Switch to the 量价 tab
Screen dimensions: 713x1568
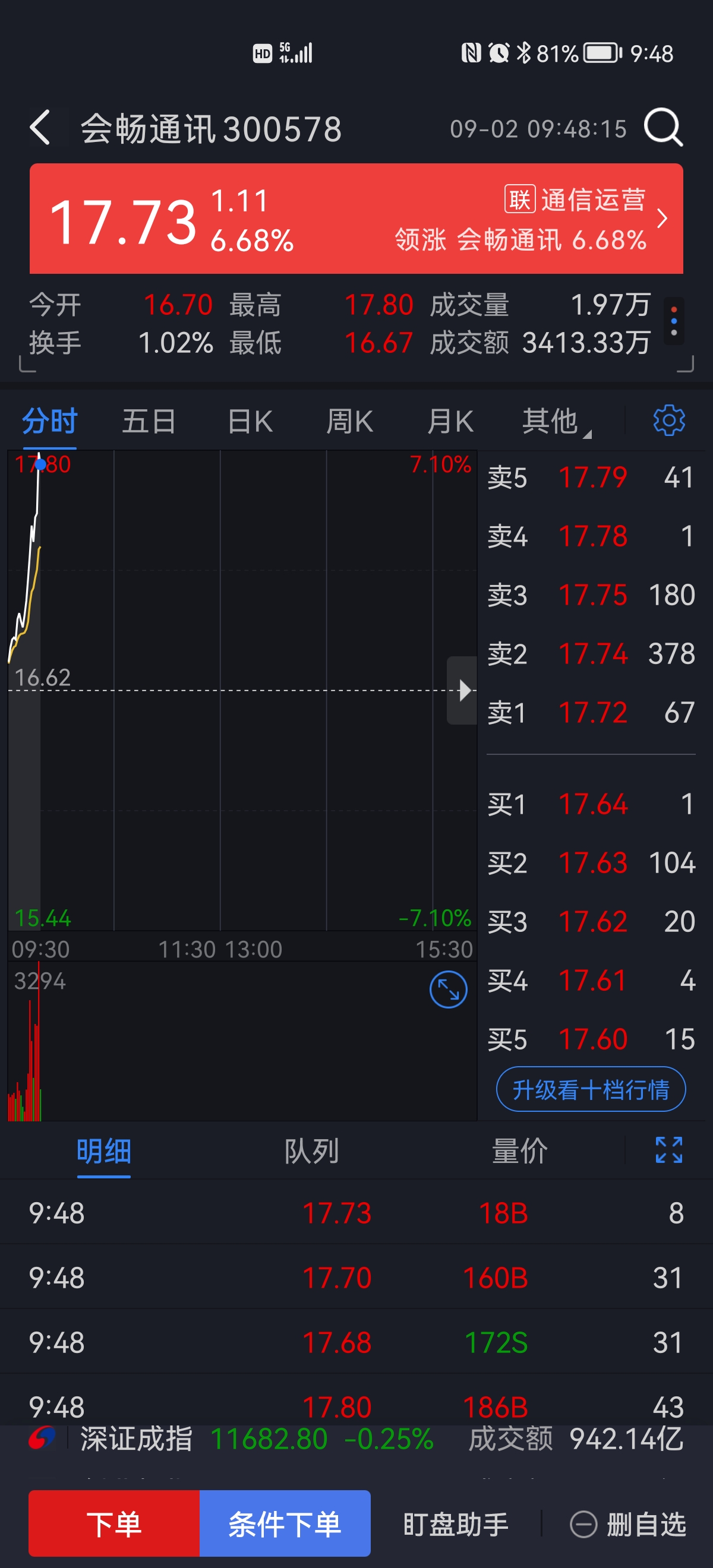coord(519,1151)
